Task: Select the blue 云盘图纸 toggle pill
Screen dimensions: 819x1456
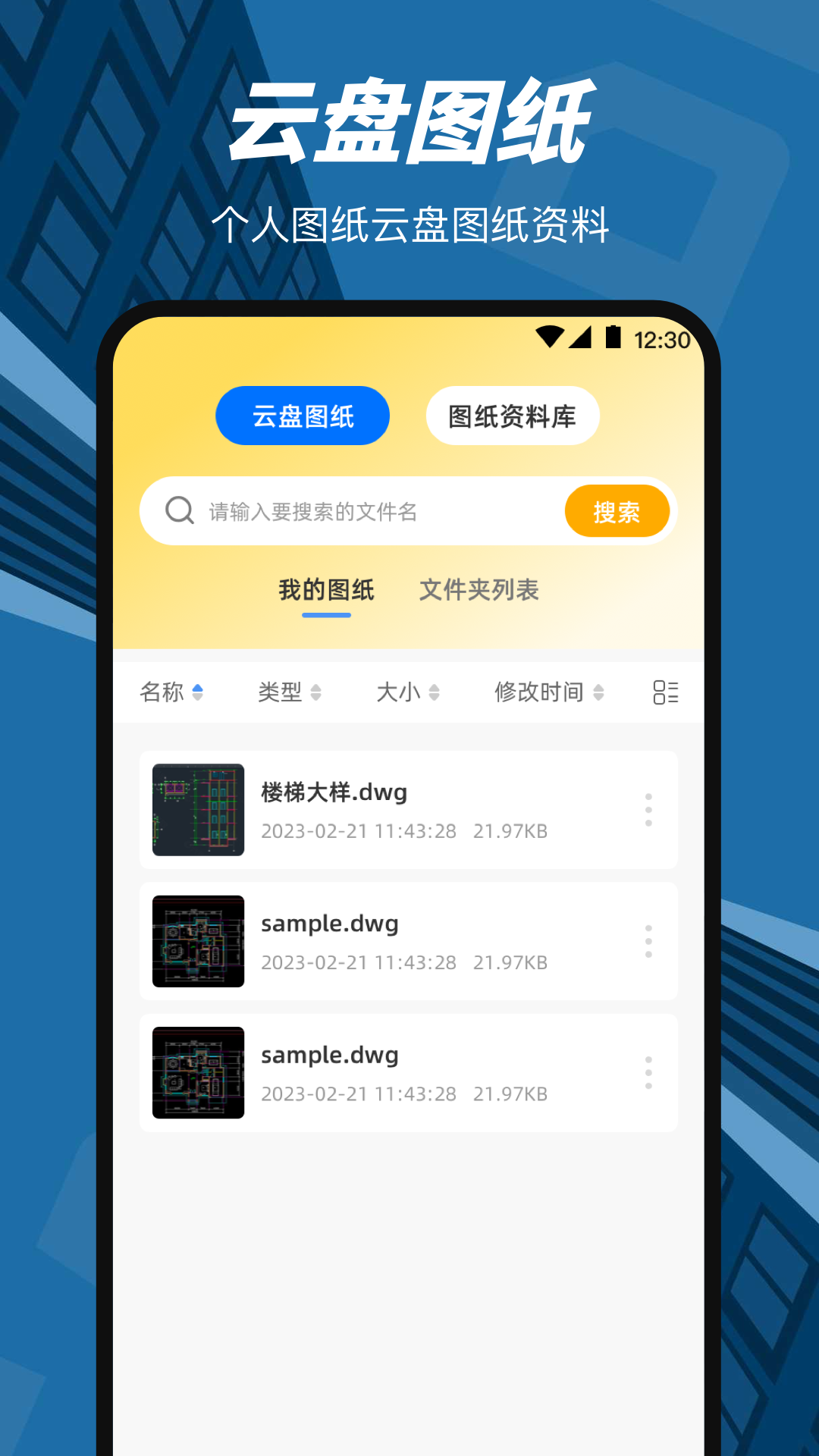Action: click(302, 416)
